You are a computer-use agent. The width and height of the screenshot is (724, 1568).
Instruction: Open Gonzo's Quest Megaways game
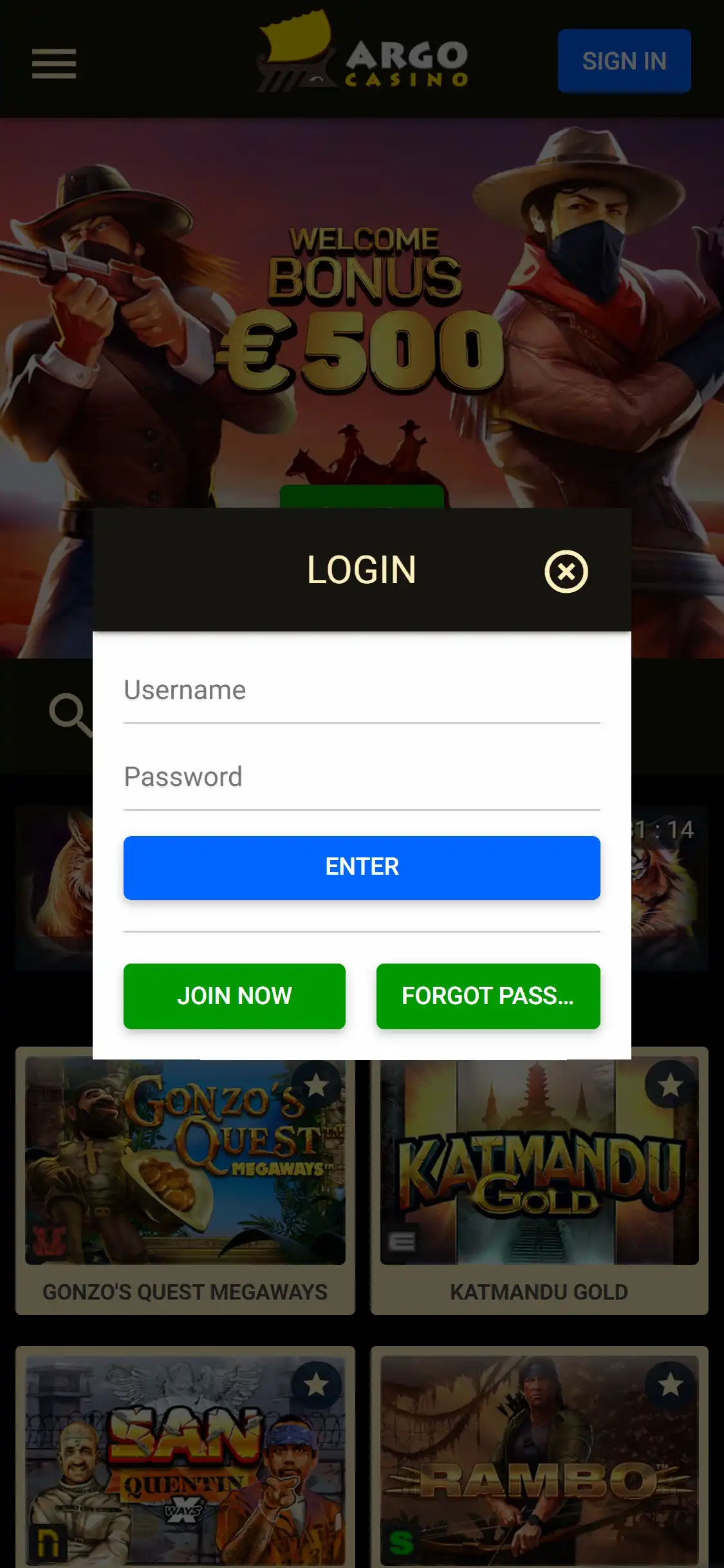185,1178
